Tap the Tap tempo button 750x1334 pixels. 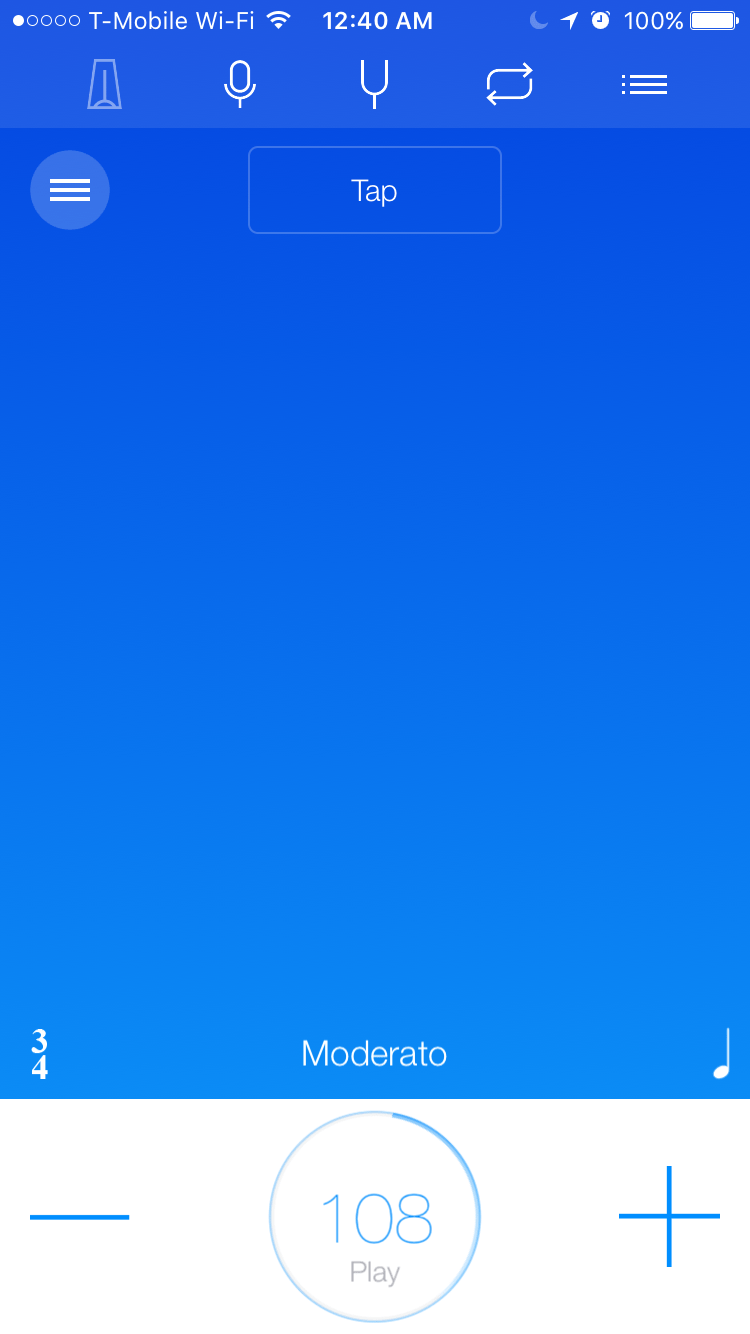(x=374, y=190)
